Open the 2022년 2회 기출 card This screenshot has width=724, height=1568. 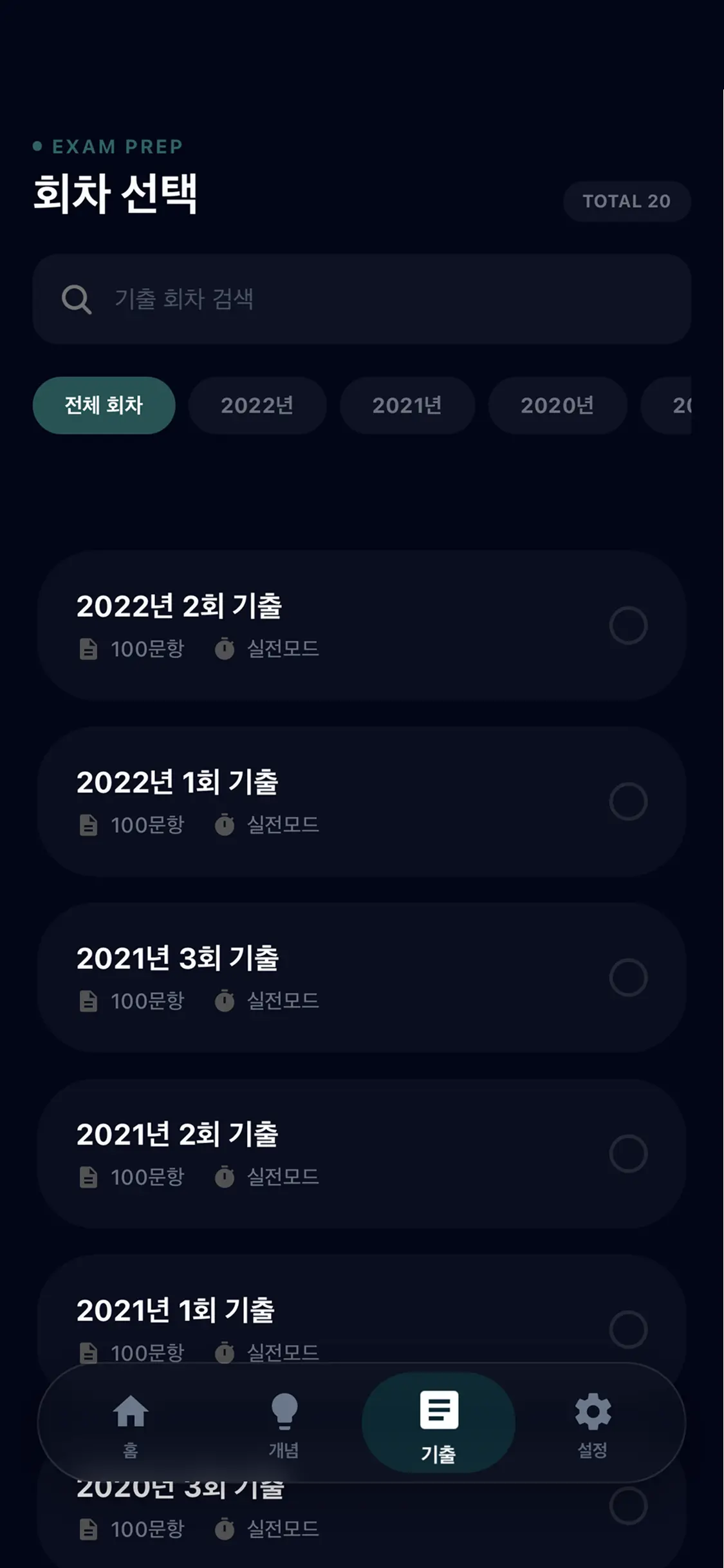(x=322, y=624)
